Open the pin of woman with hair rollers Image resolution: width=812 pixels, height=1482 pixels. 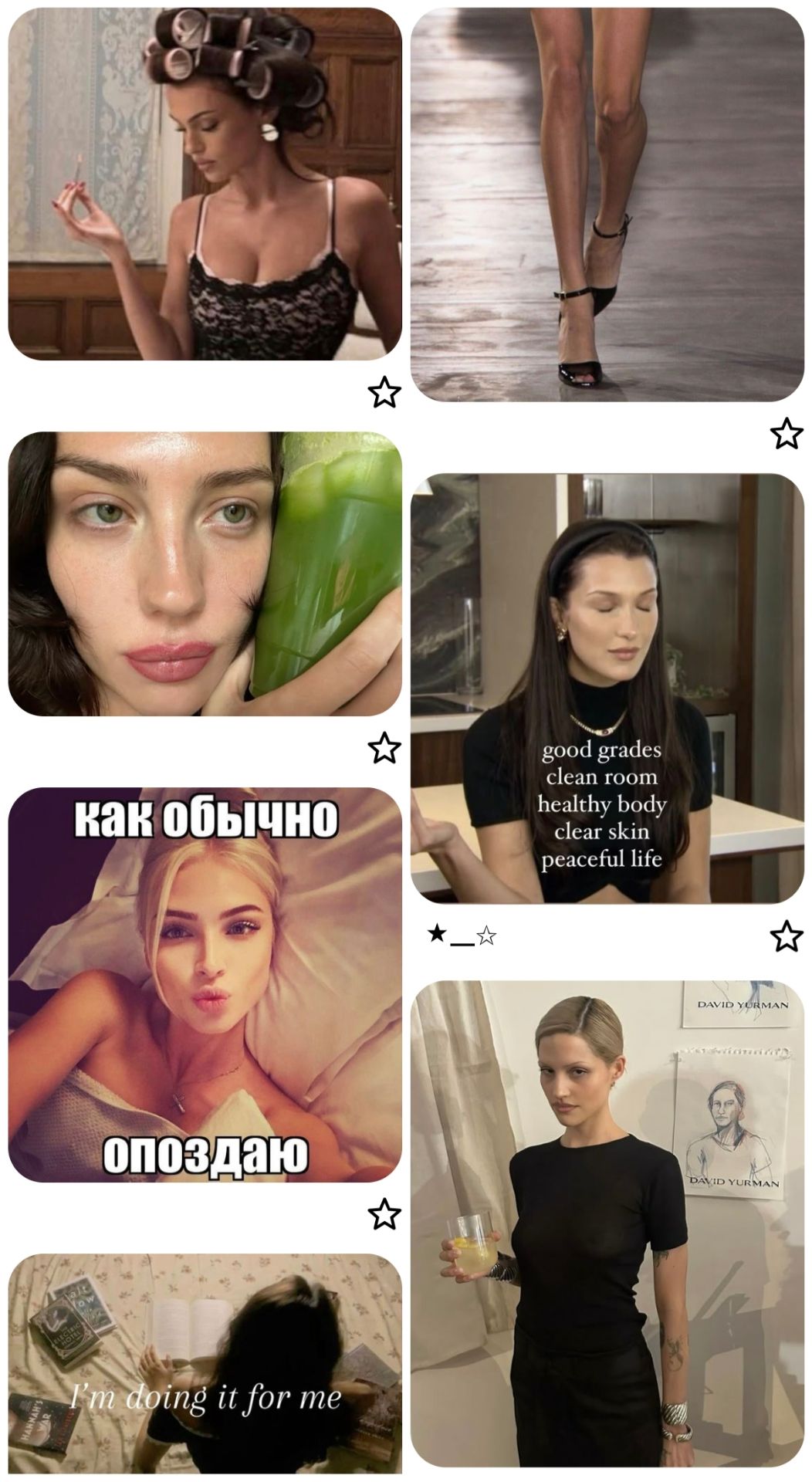point(205,184)
